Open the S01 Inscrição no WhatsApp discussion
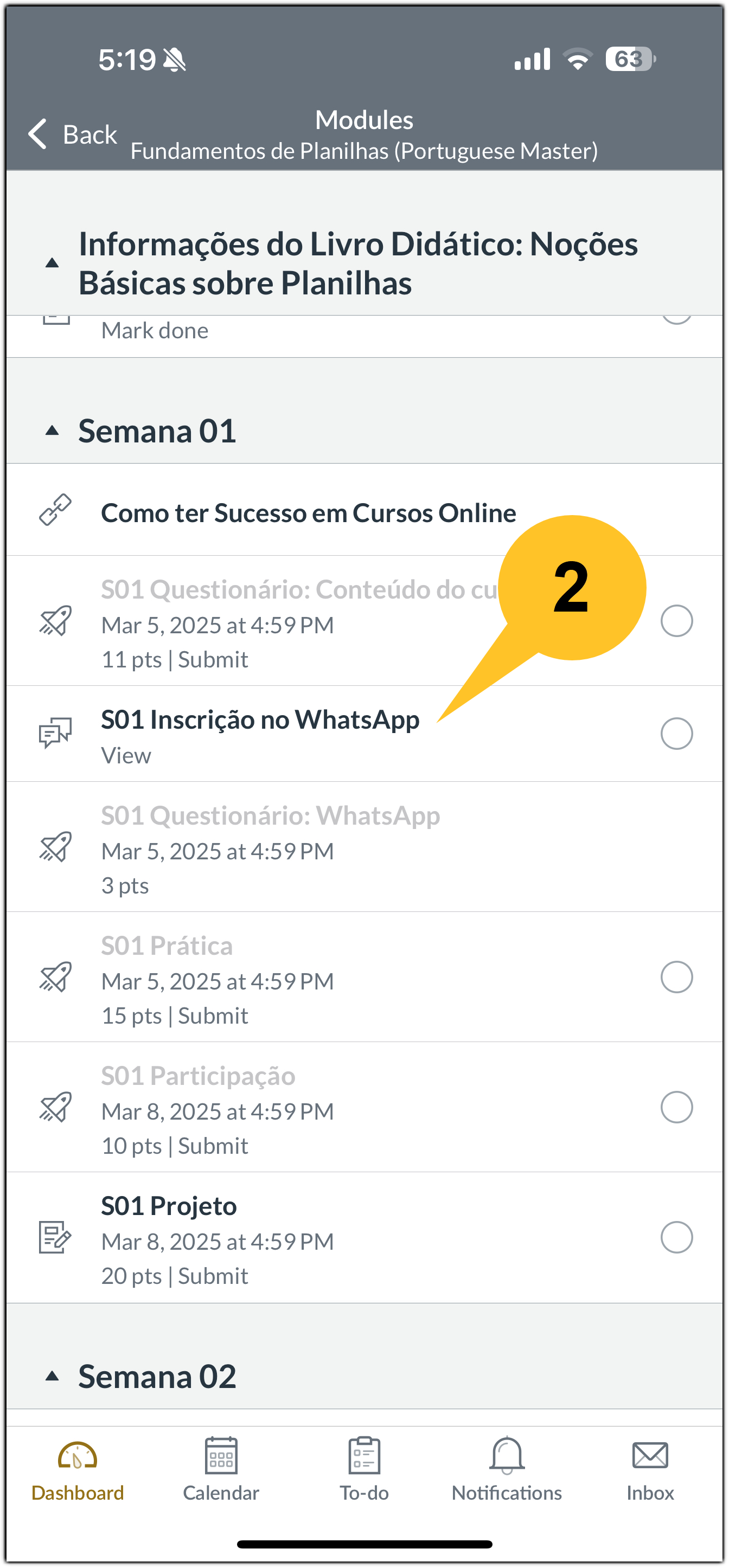 (x=364, y=734)
